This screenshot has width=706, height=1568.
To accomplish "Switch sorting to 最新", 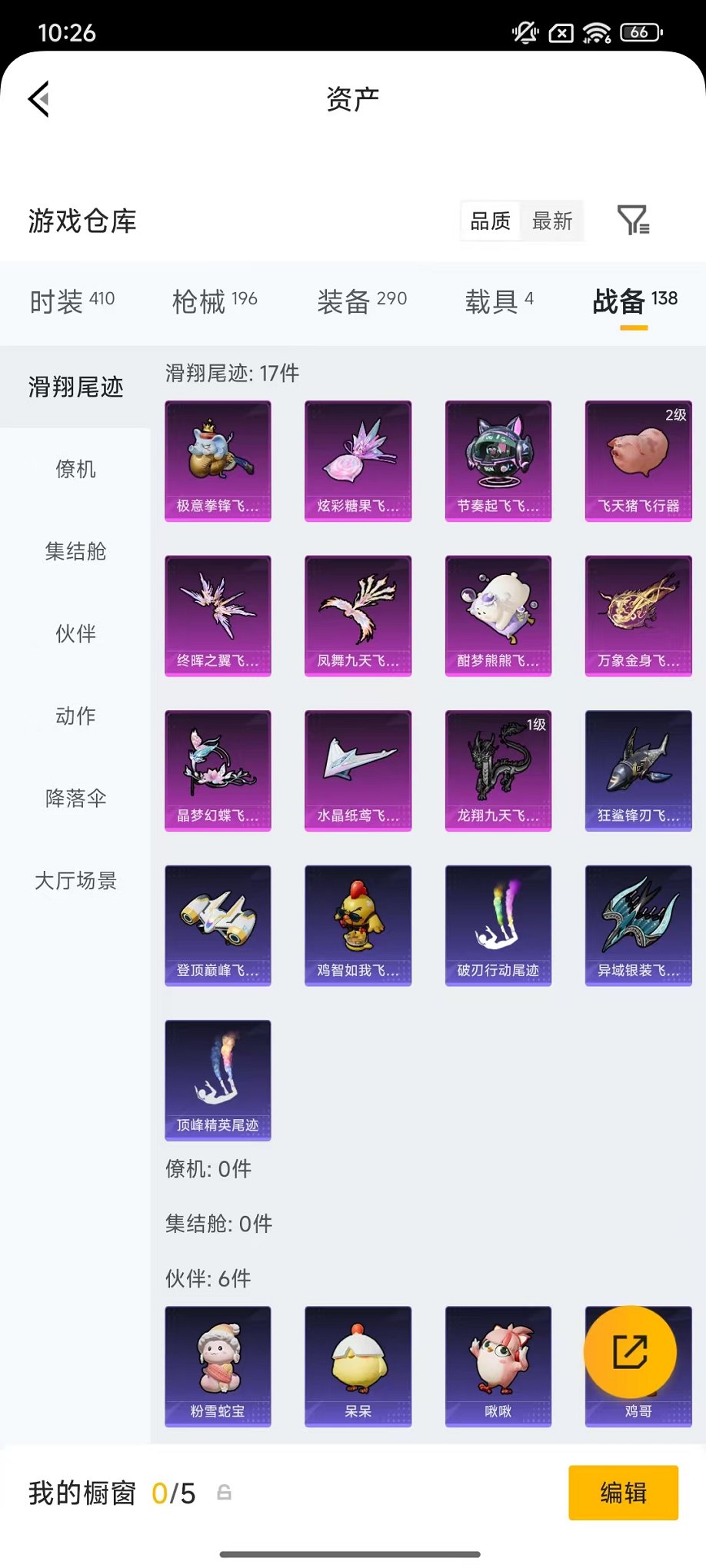I will pos(553,221).
